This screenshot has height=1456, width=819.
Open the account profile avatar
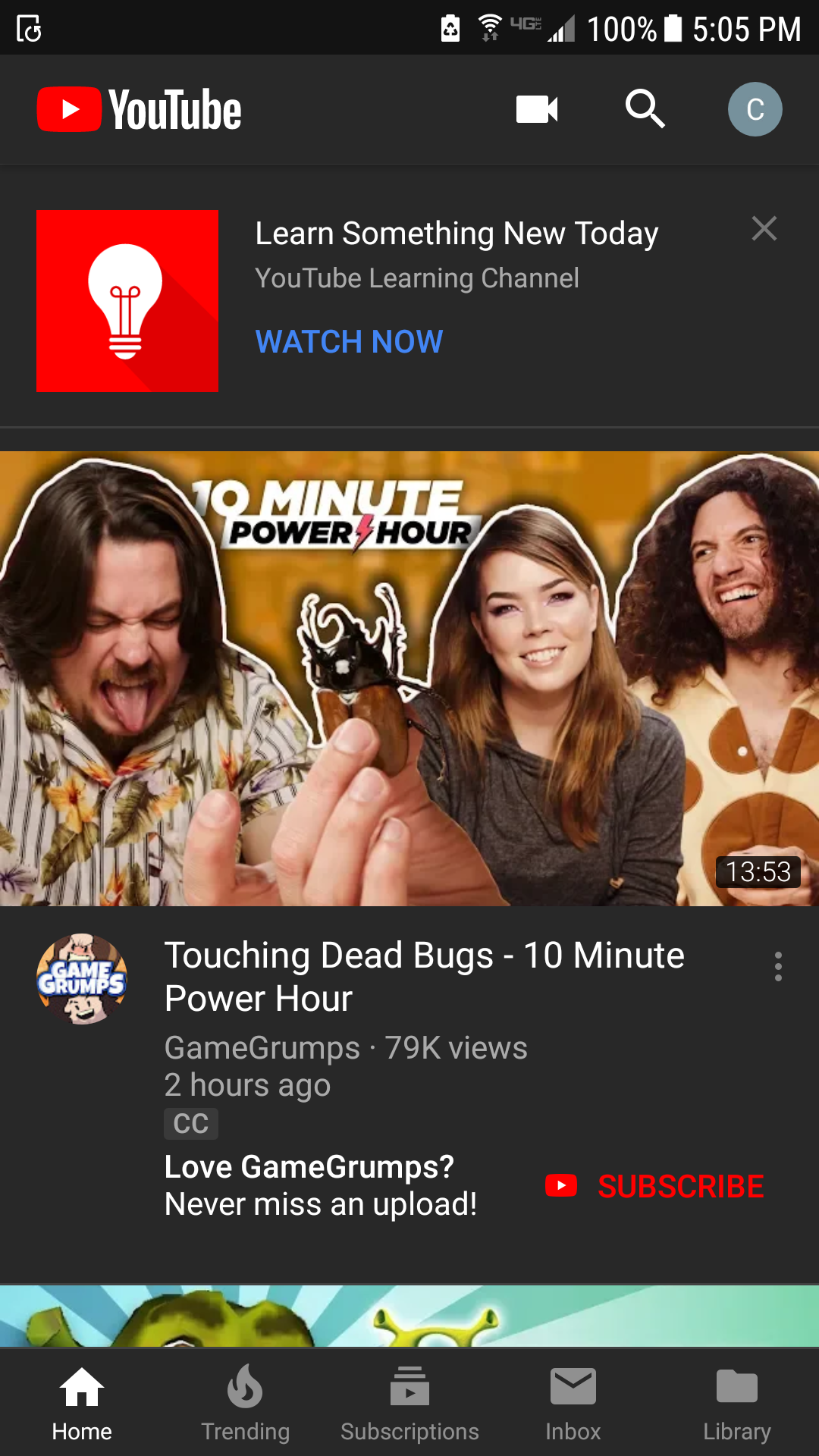coord(755,109)
